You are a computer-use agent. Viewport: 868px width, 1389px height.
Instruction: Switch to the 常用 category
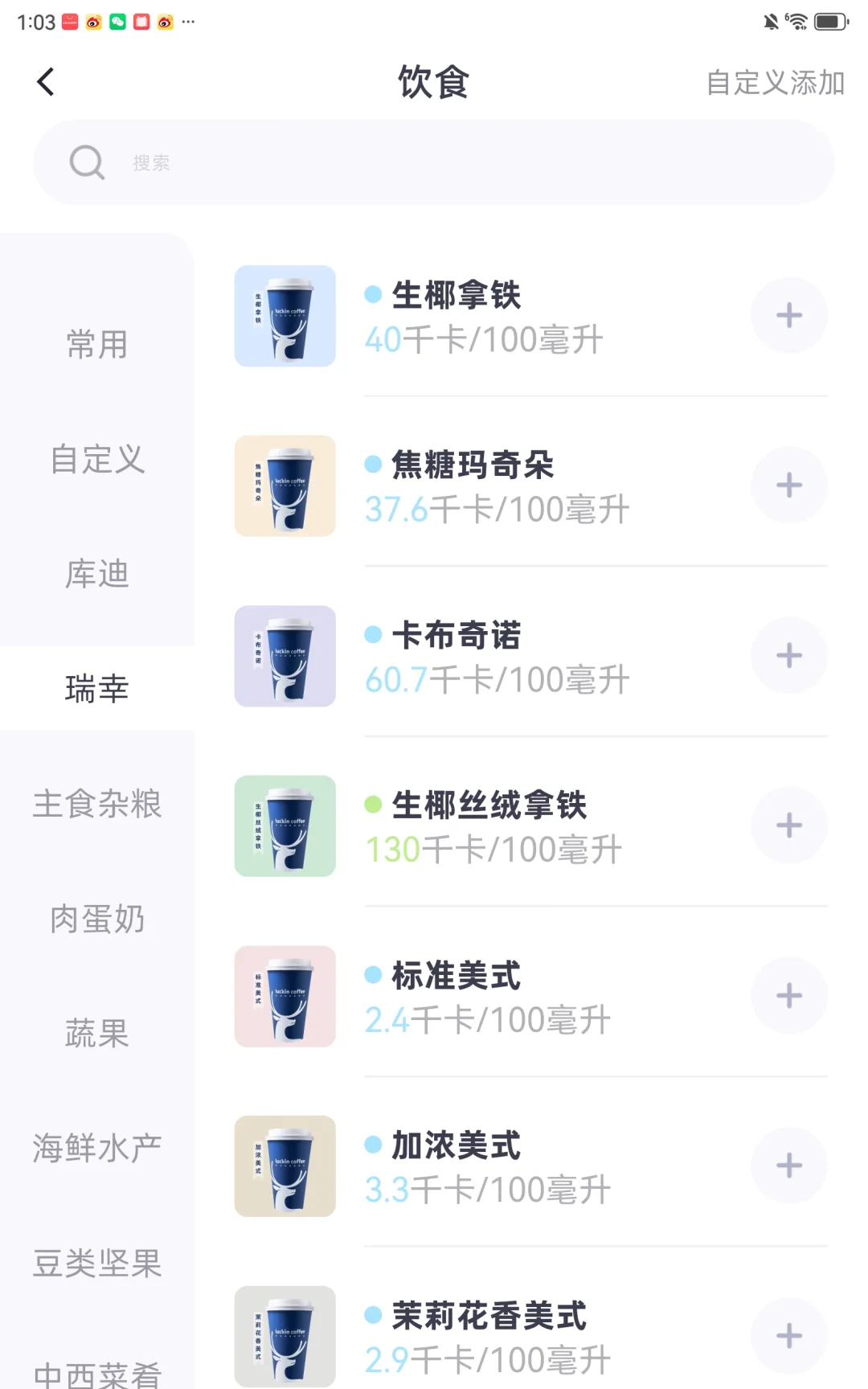coord(97,345)
